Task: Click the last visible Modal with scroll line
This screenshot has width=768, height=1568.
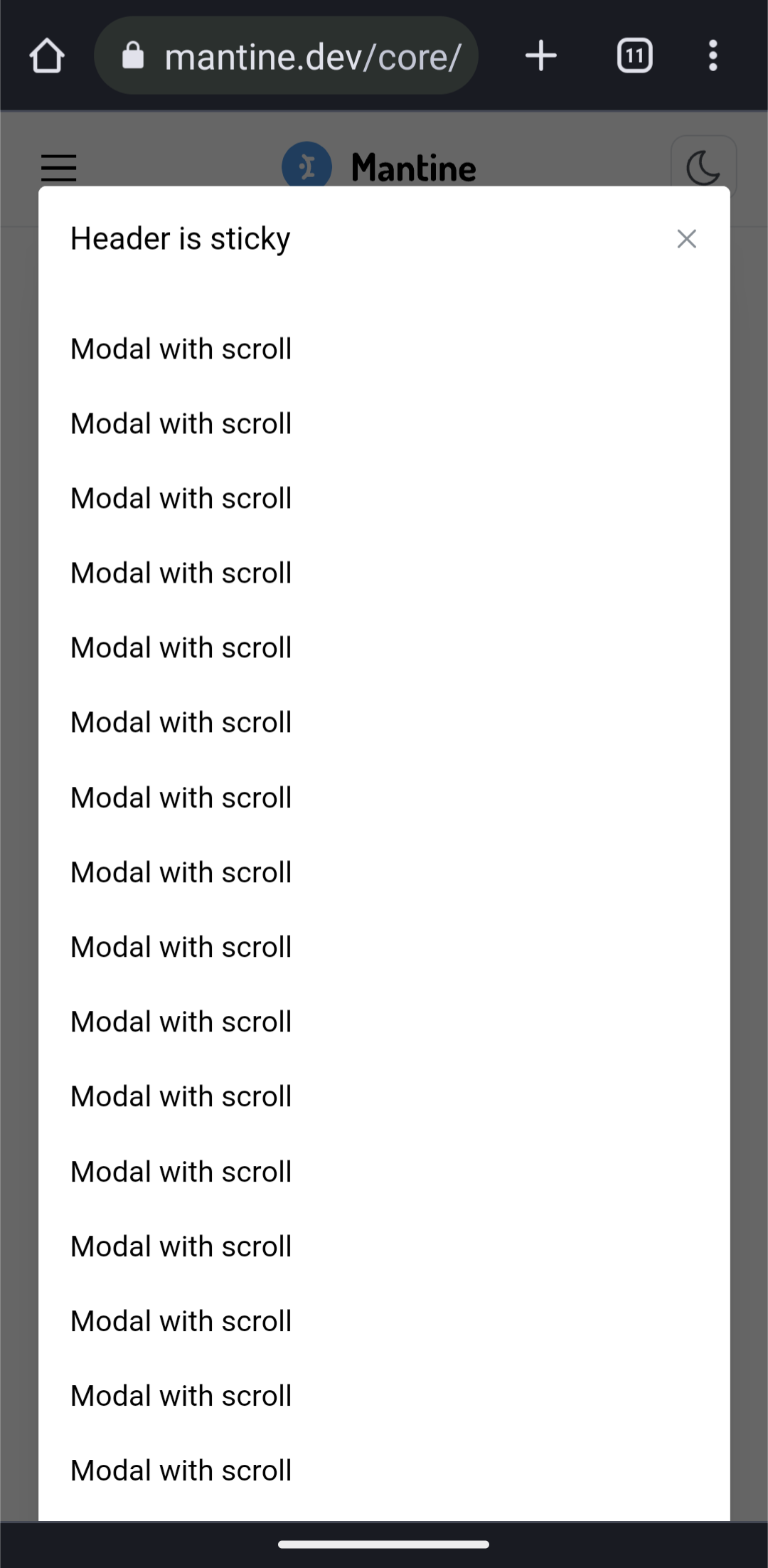Action: tap(180, 1470)
